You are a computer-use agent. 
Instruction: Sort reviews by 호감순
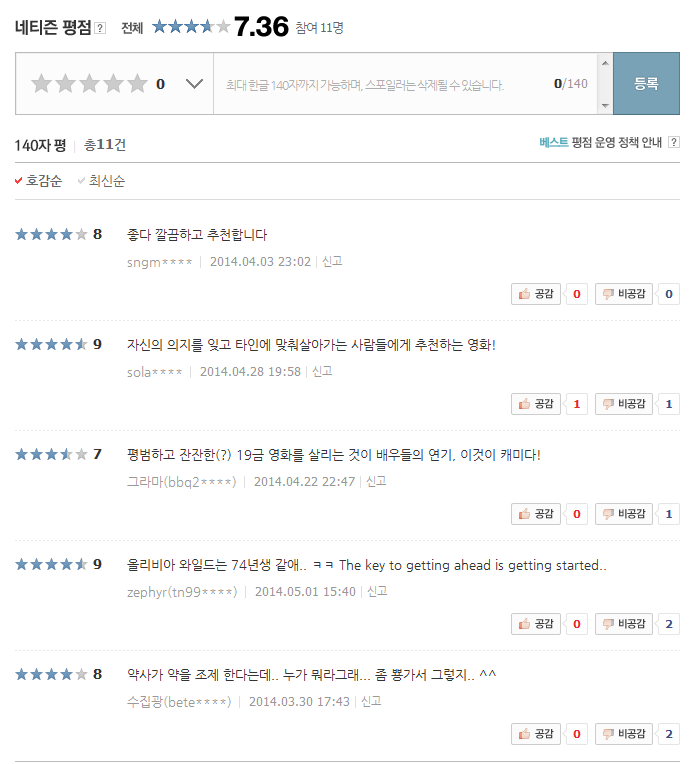point(39,181)
